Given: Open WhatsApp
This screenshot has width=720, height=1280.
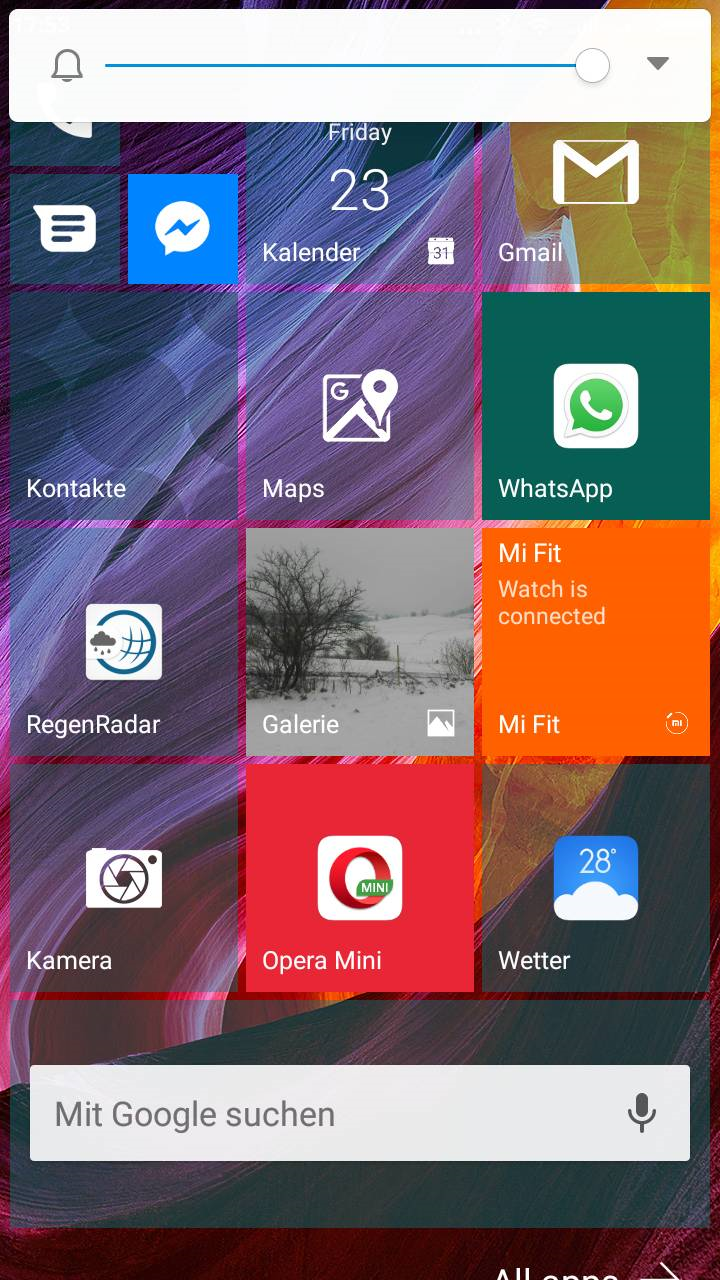Looking at the screenshot, I should tap(596, 406).
